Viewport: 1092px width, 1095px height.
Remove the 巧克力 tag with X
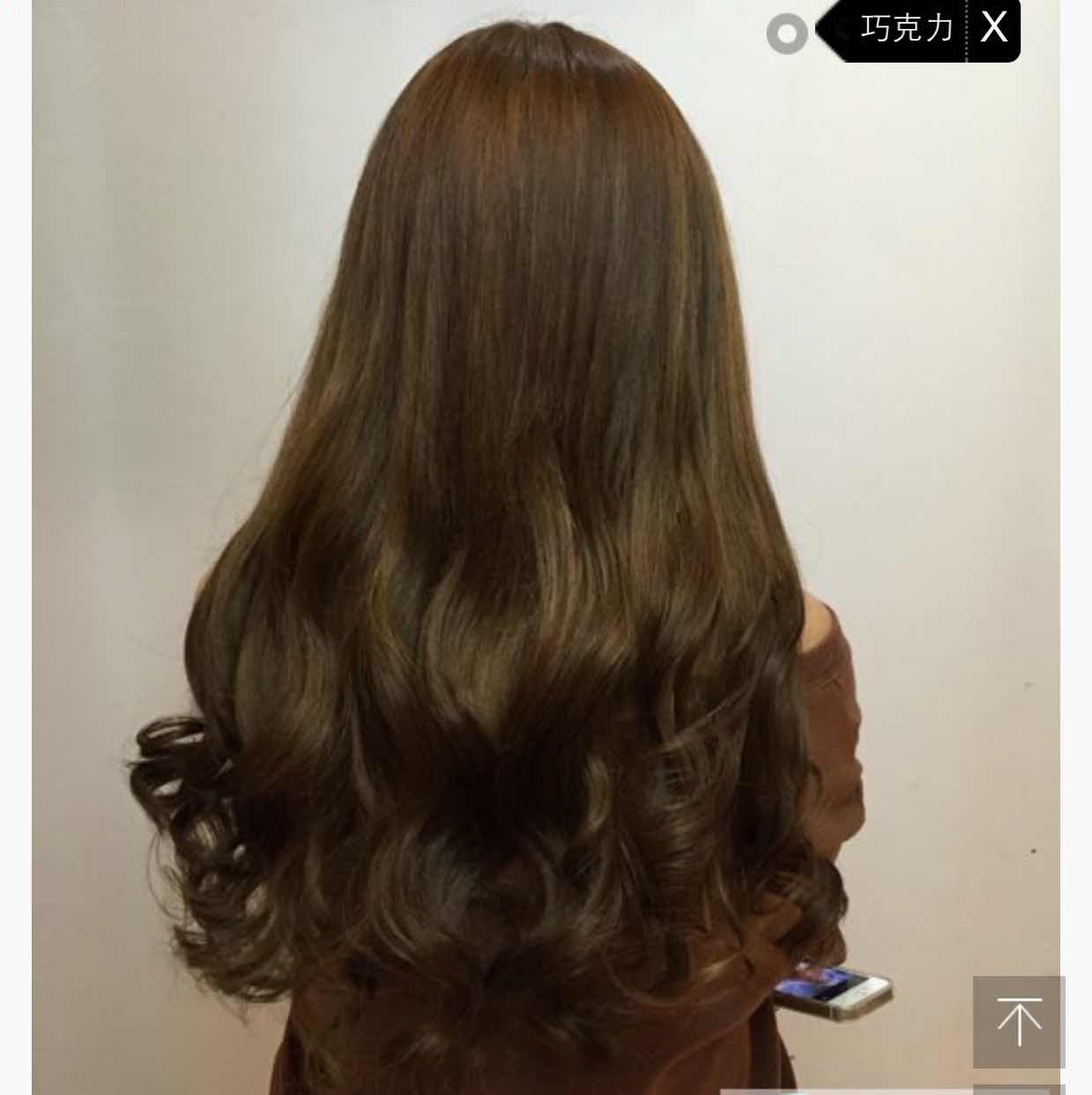[x=994, y=28]
